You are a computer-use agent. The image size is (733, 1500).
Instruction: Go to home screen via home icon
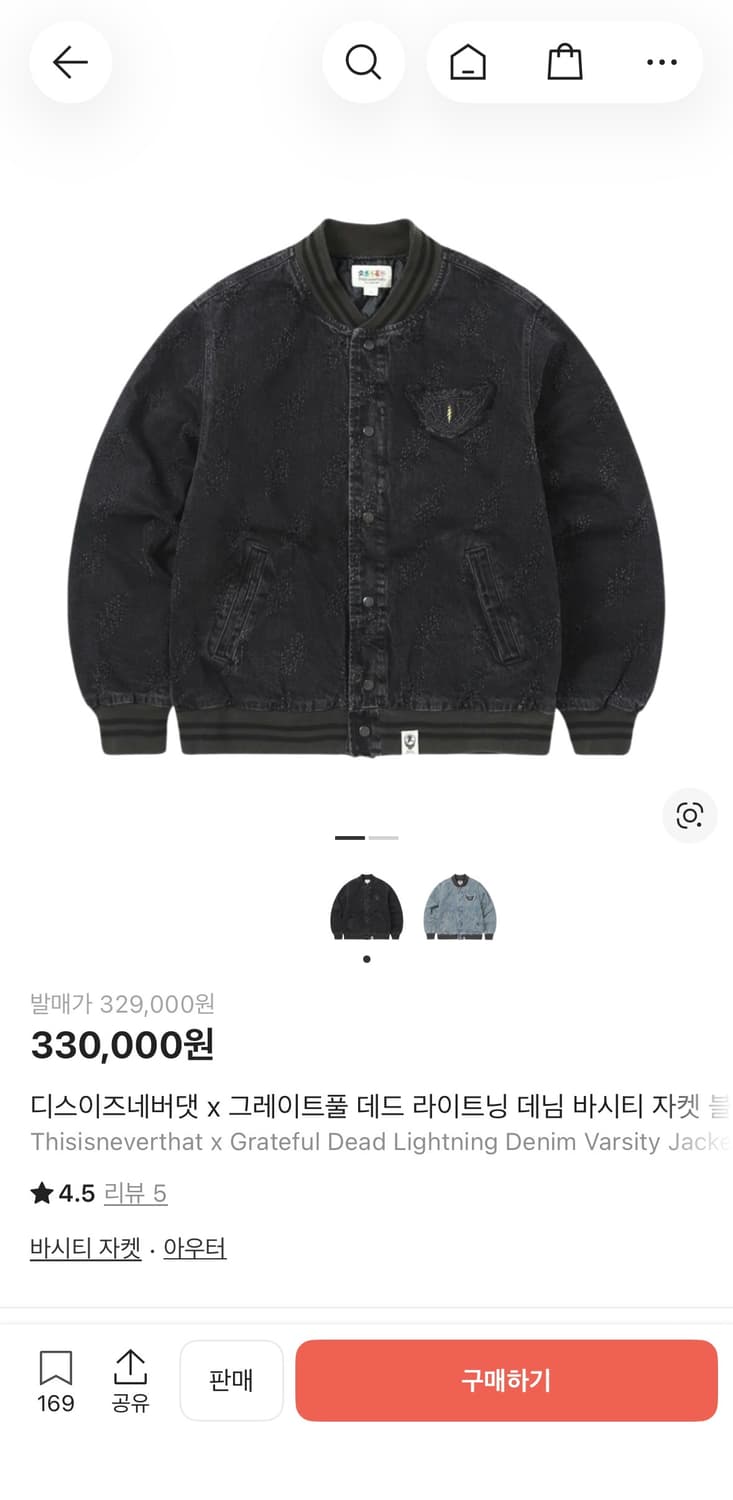coord(467,62)
